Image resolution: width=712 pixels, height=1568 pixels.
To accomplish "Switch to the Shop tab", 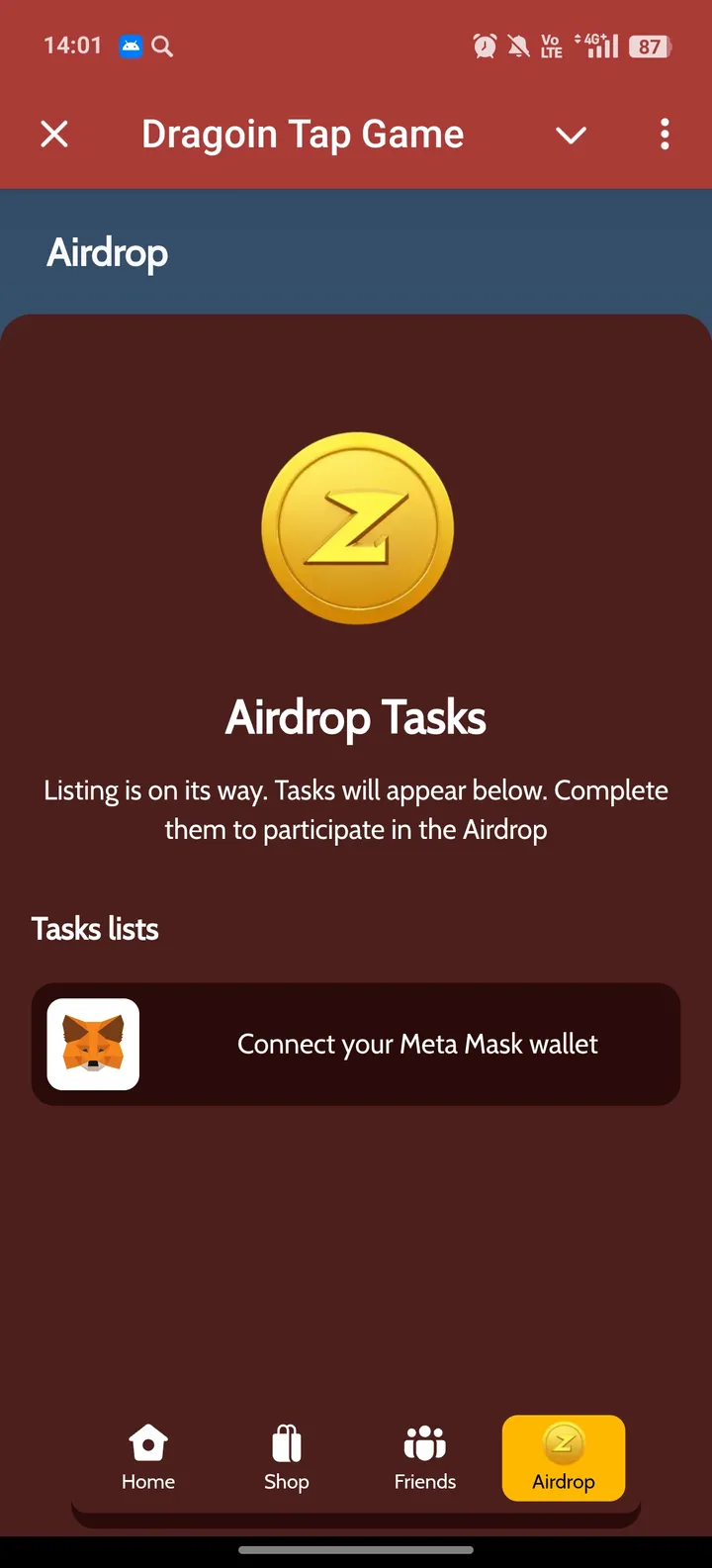I will [x=287, y=1457].
